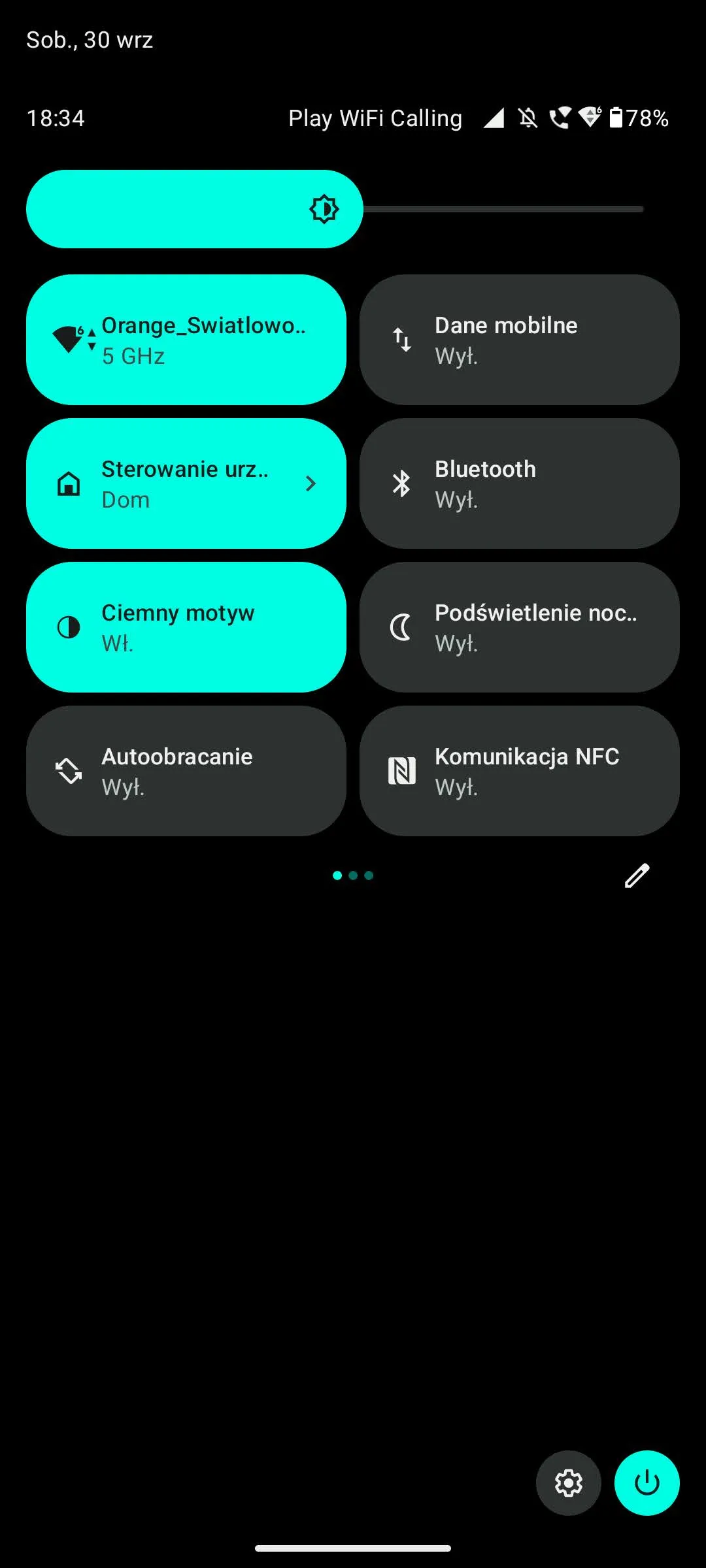
Task: Open Sterowanie urządzeniami Dom tile
Action: (186, 483)
